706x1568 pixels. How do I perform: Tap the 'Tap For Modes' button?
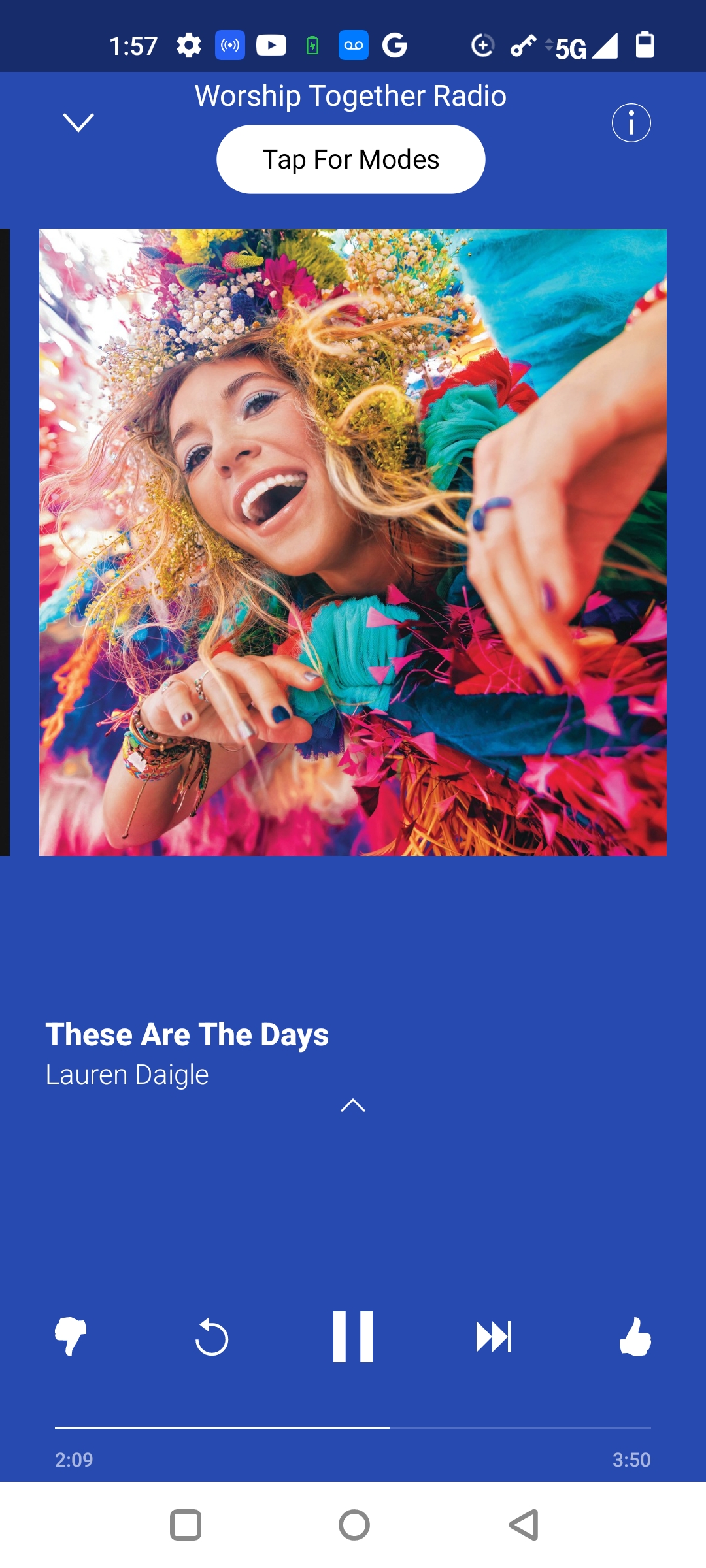click(351, 159)
